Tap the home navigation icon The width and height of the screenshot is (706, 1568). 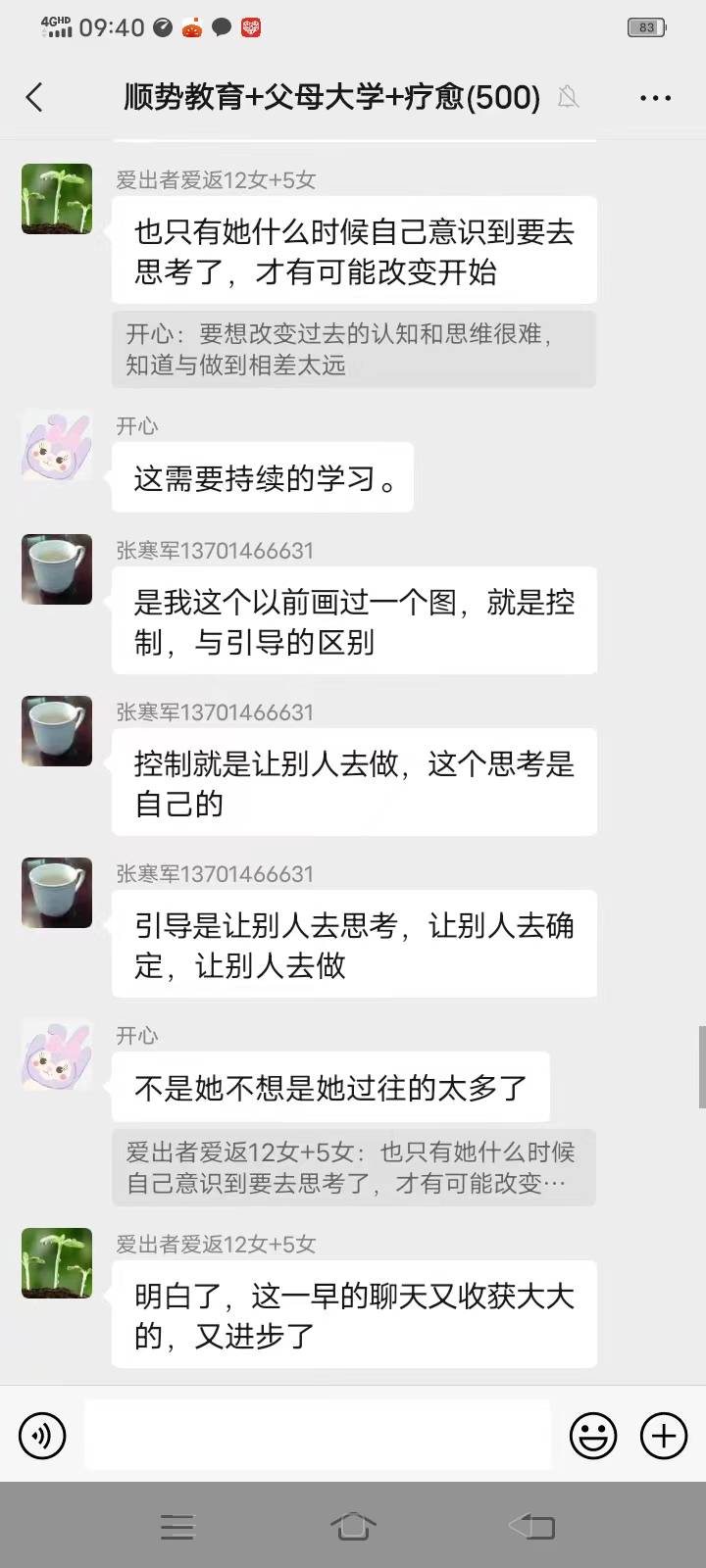(353, 1526)
